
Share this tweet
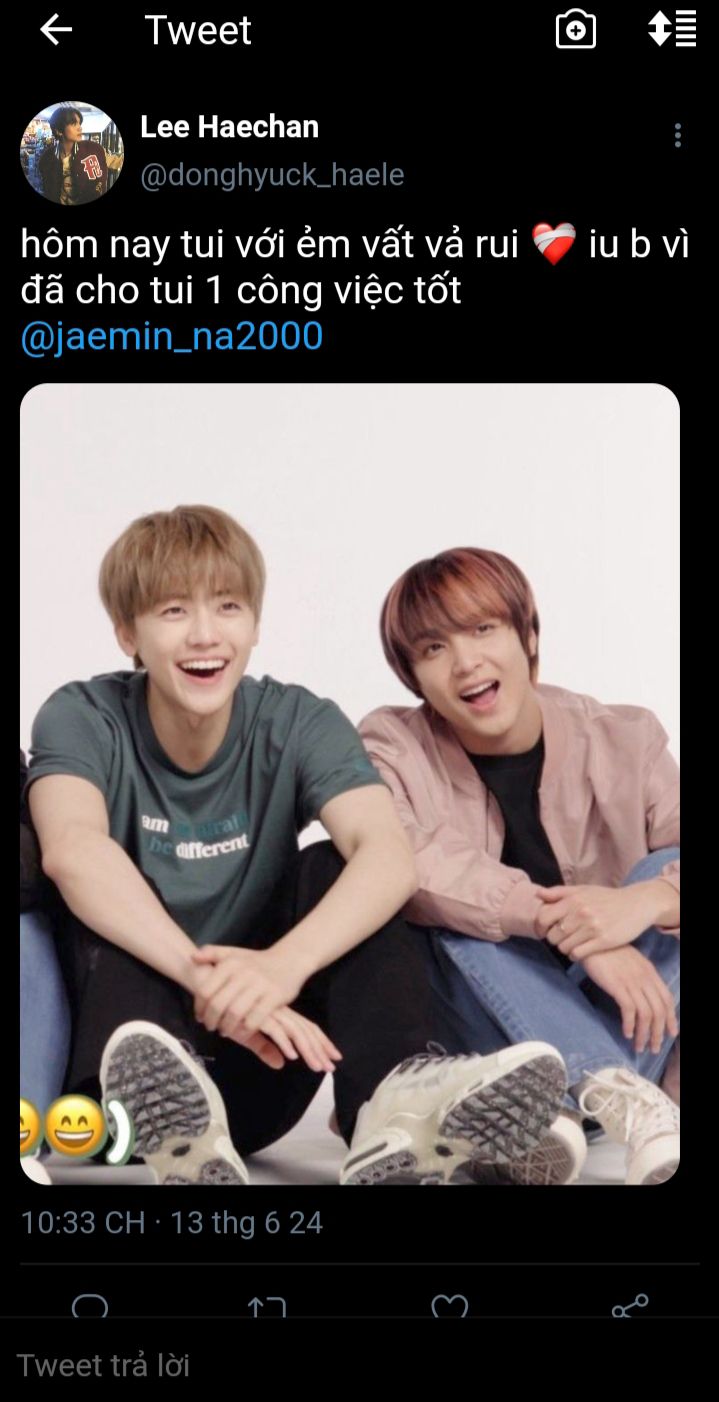[x=630, y=1305]
